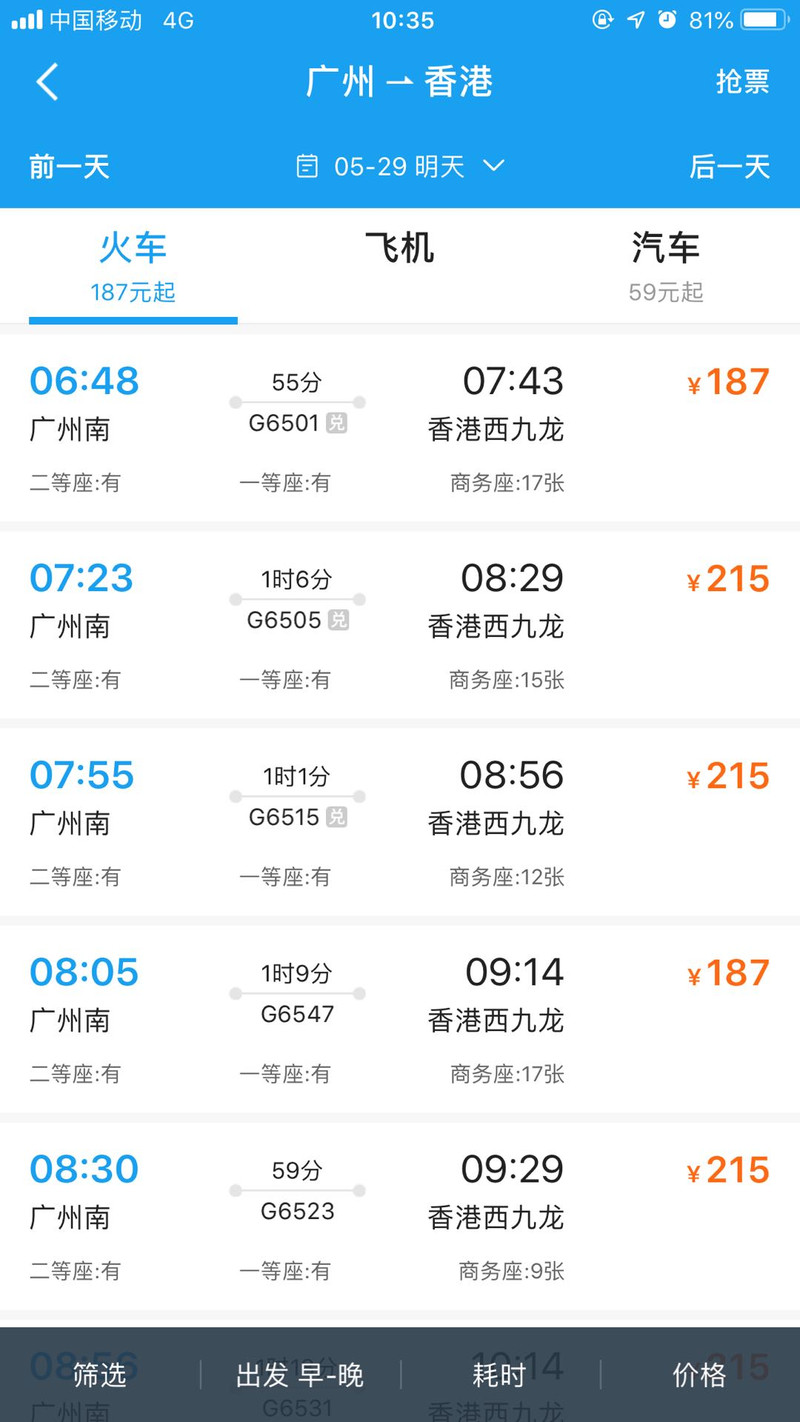Screen dimensions: 800x1422
Task: Switch to the 汽车 bus tab
Action: coord(666,264)
